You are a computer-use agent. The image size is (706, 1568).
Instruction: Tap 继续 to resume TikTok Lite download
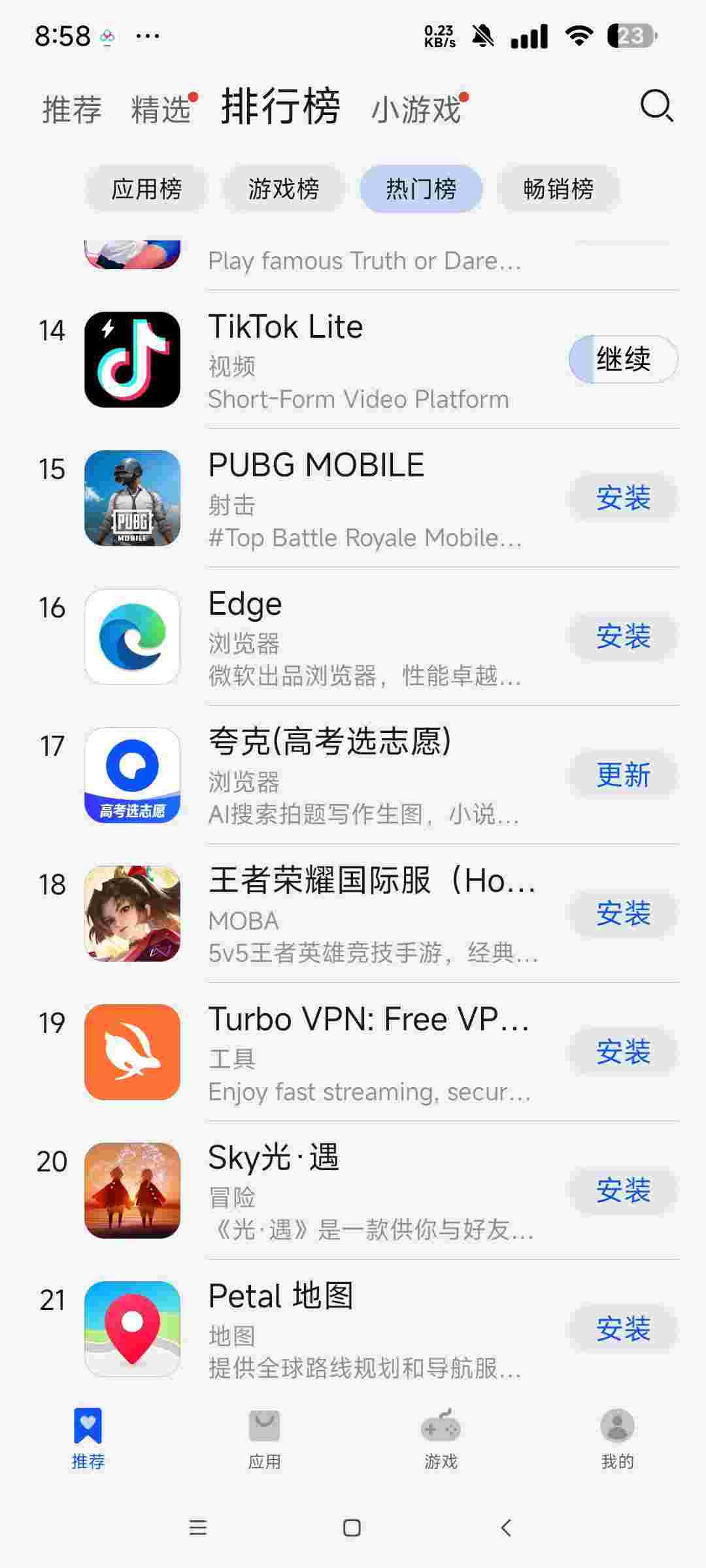[623, 359]
